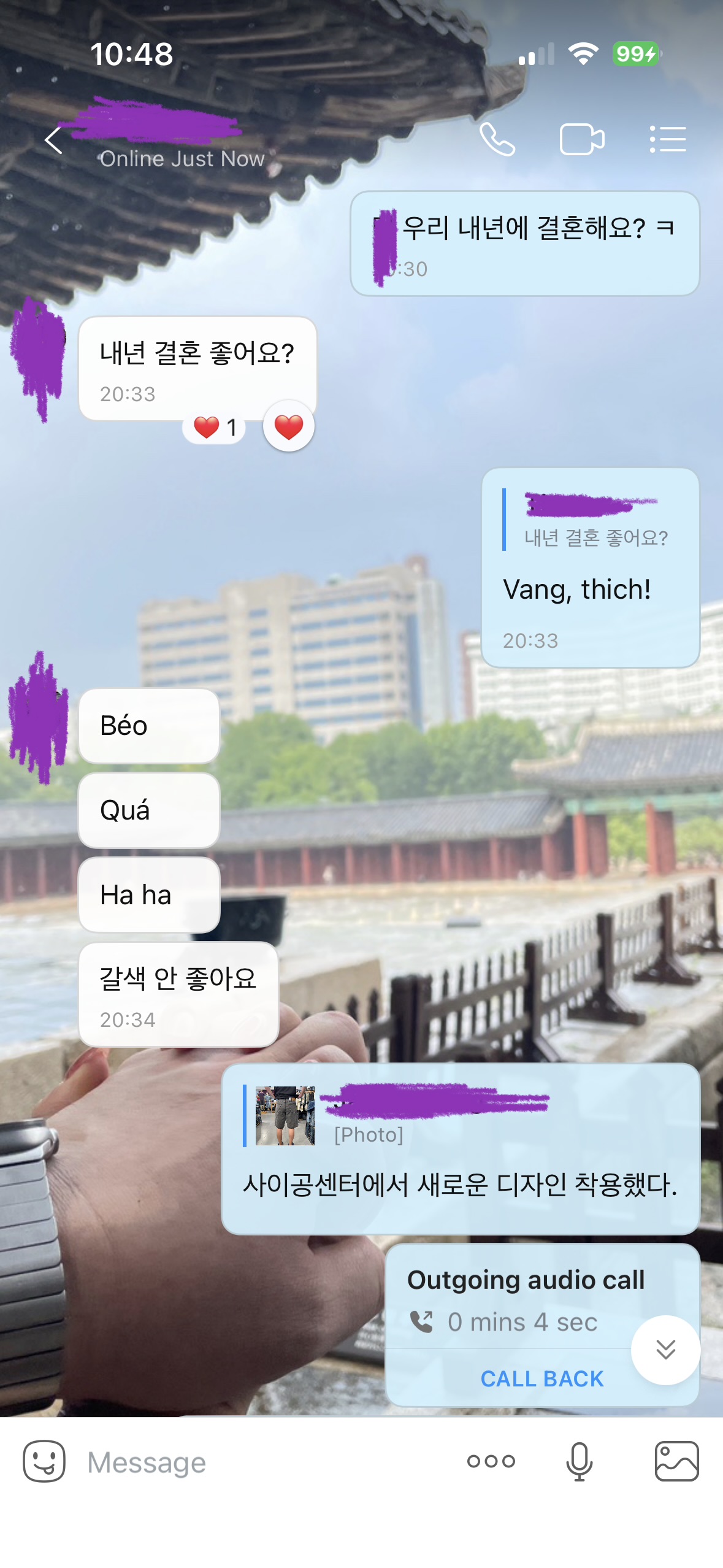
Task: View the heart reaction count
Action: 214,428
